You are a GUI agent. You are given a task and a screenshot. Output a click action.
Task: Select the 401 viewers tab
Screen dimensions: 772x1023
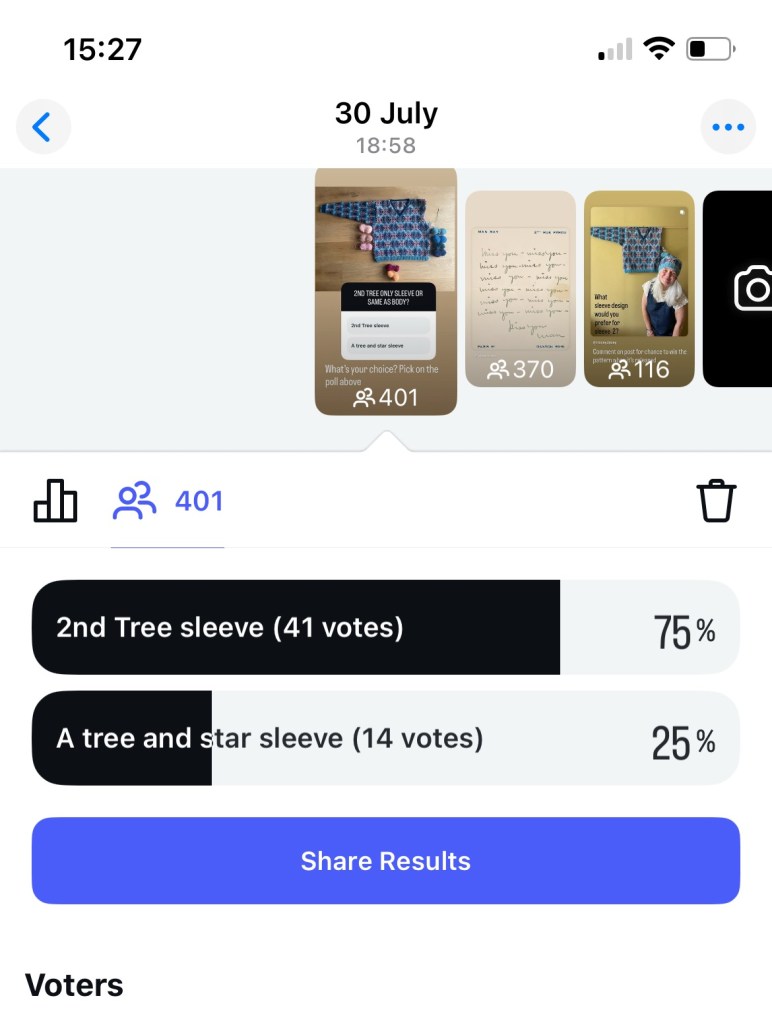pos(168,500)
